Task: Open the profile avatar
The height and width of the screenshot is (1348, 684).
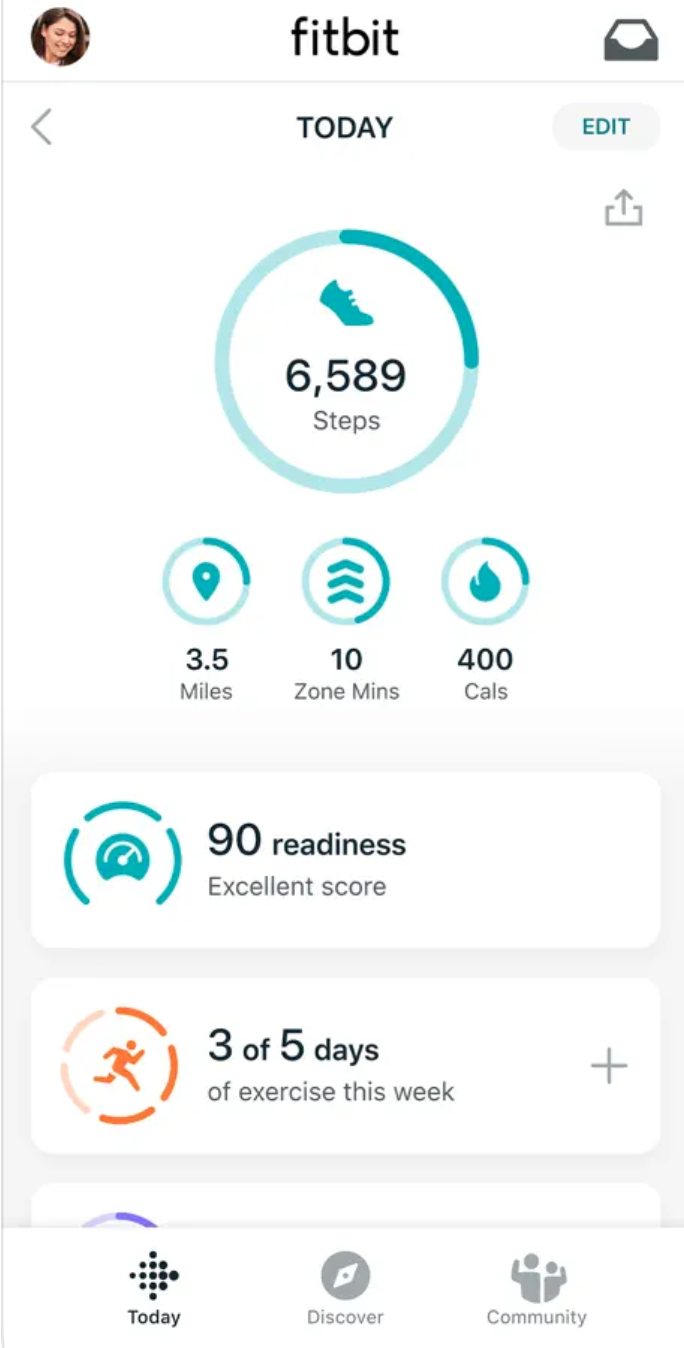Action: 60,37
